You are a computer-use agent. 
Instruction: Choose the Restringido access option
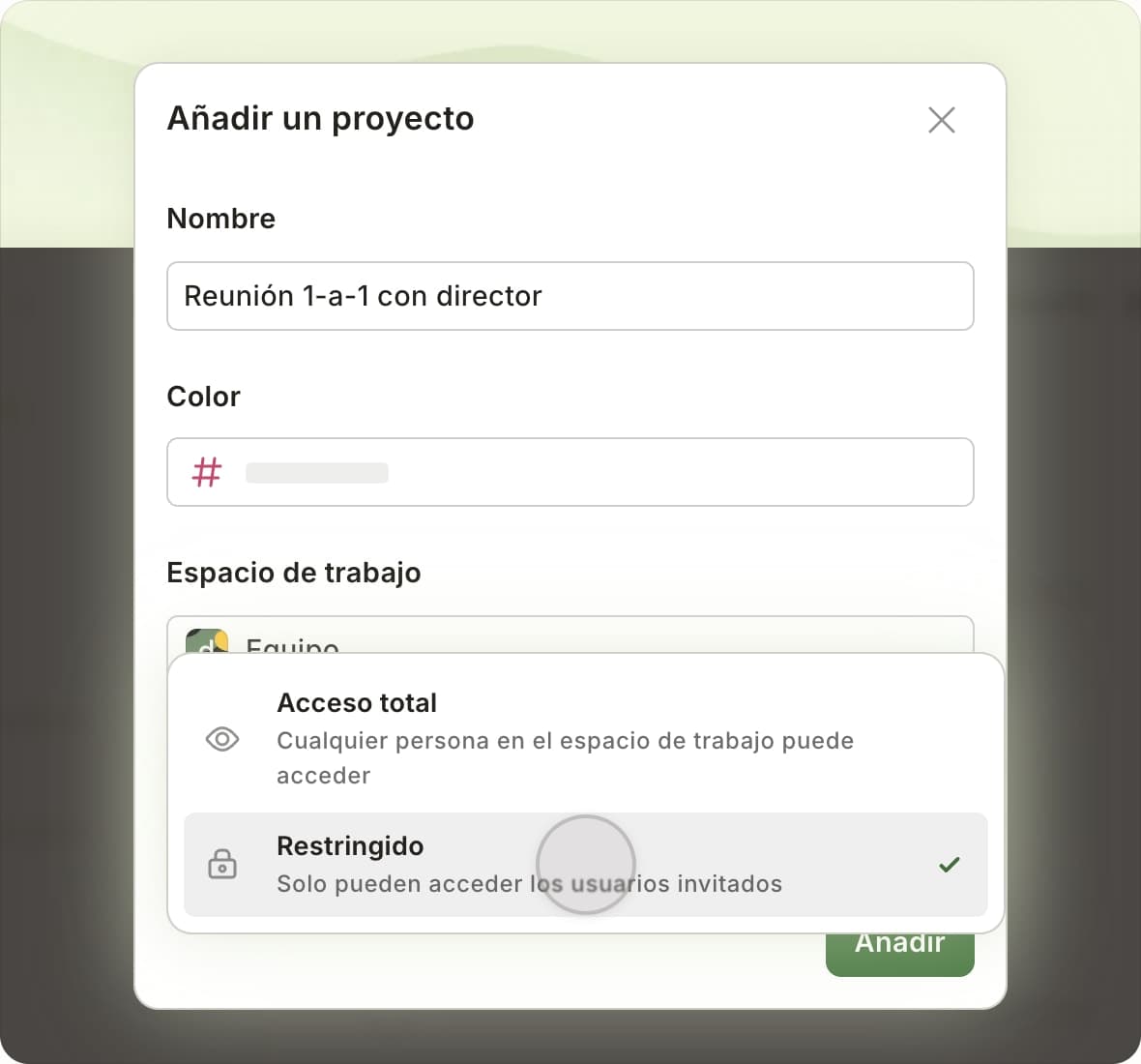tap(584, 864)
